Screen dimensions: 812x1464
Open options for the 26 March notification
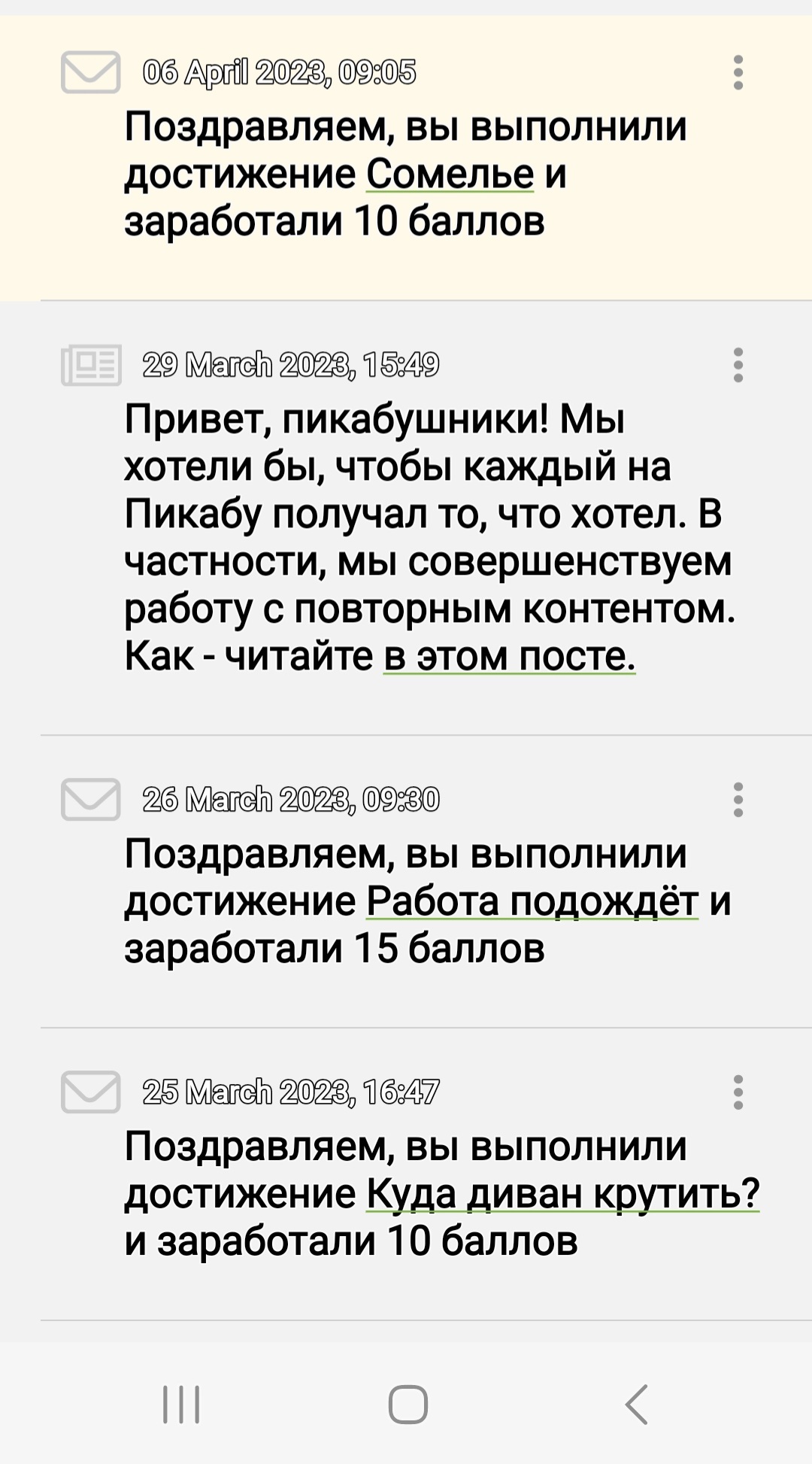[x=738, y=800]
